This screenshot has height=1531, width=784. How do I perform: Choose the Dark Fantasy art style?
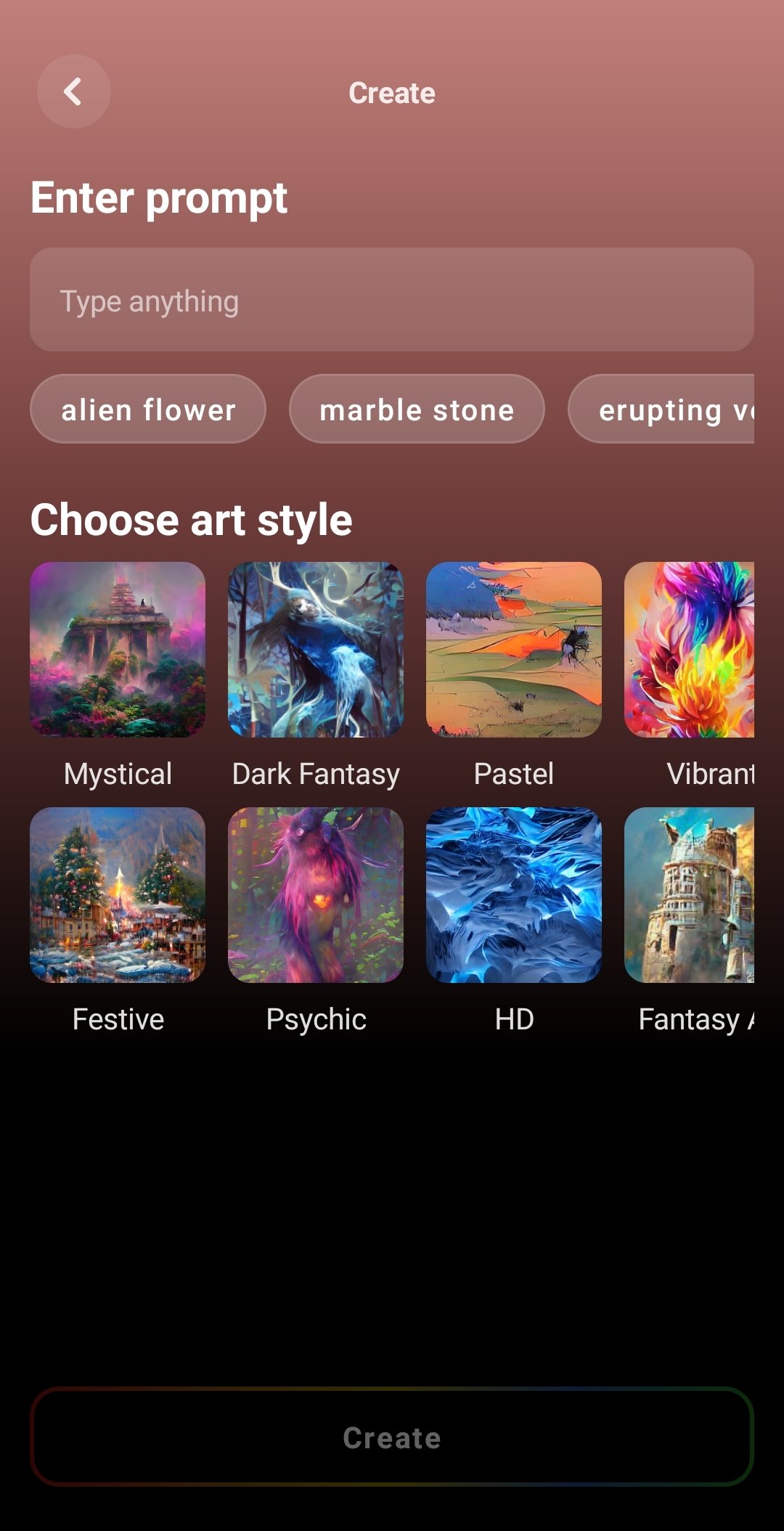click(316, 650)
